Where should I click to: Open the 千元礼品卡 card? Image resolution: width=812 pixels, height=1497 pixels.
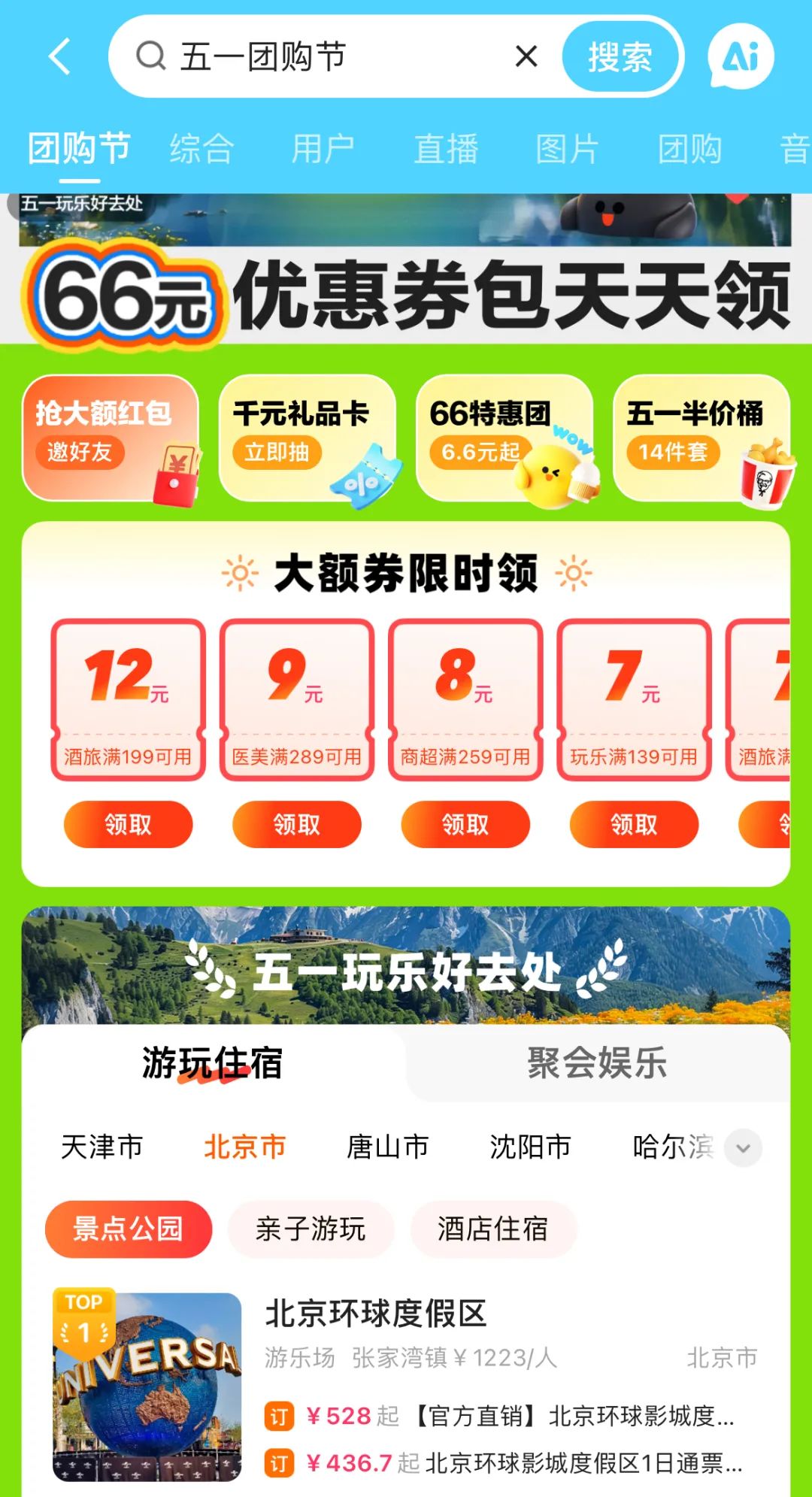pyautogui.click(x=308, y=438)
